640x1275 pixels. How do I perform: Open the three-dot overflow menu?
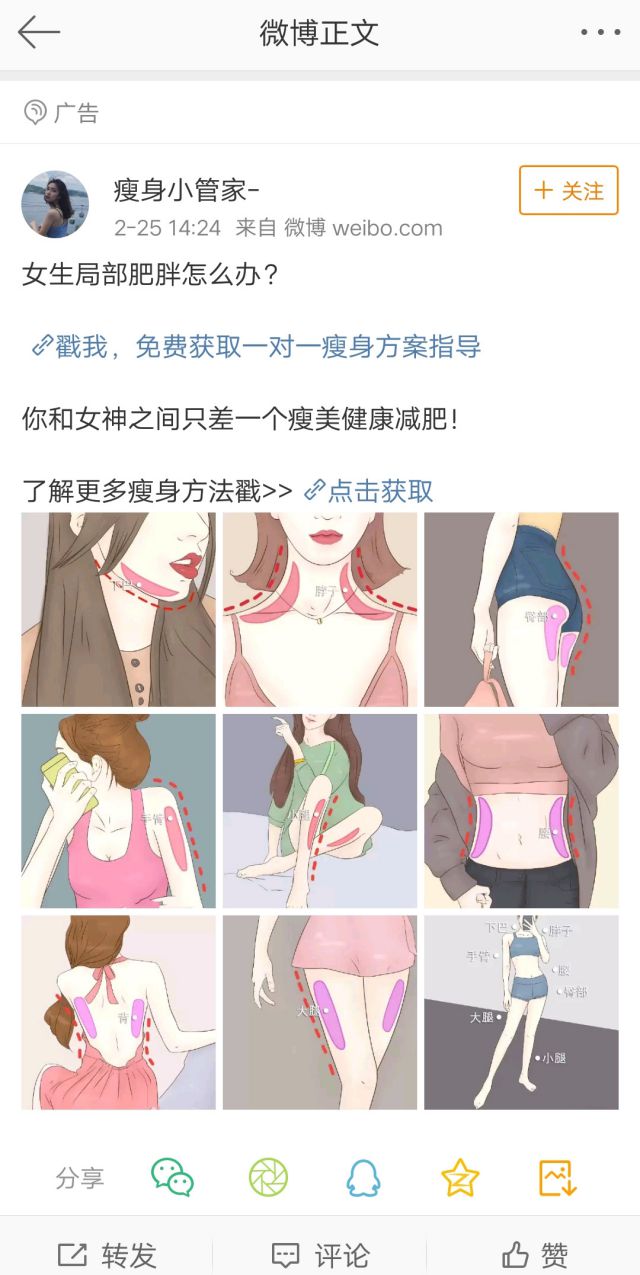(x=600, y=32)
